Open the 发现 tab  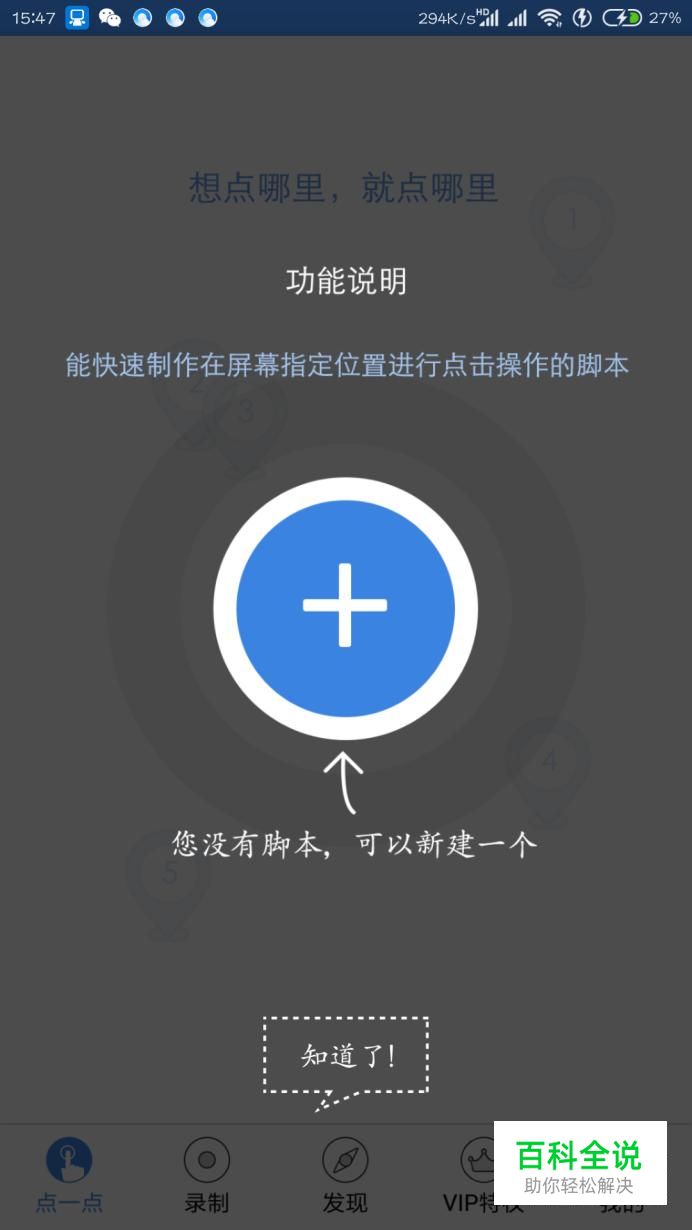click(345, 1177)
